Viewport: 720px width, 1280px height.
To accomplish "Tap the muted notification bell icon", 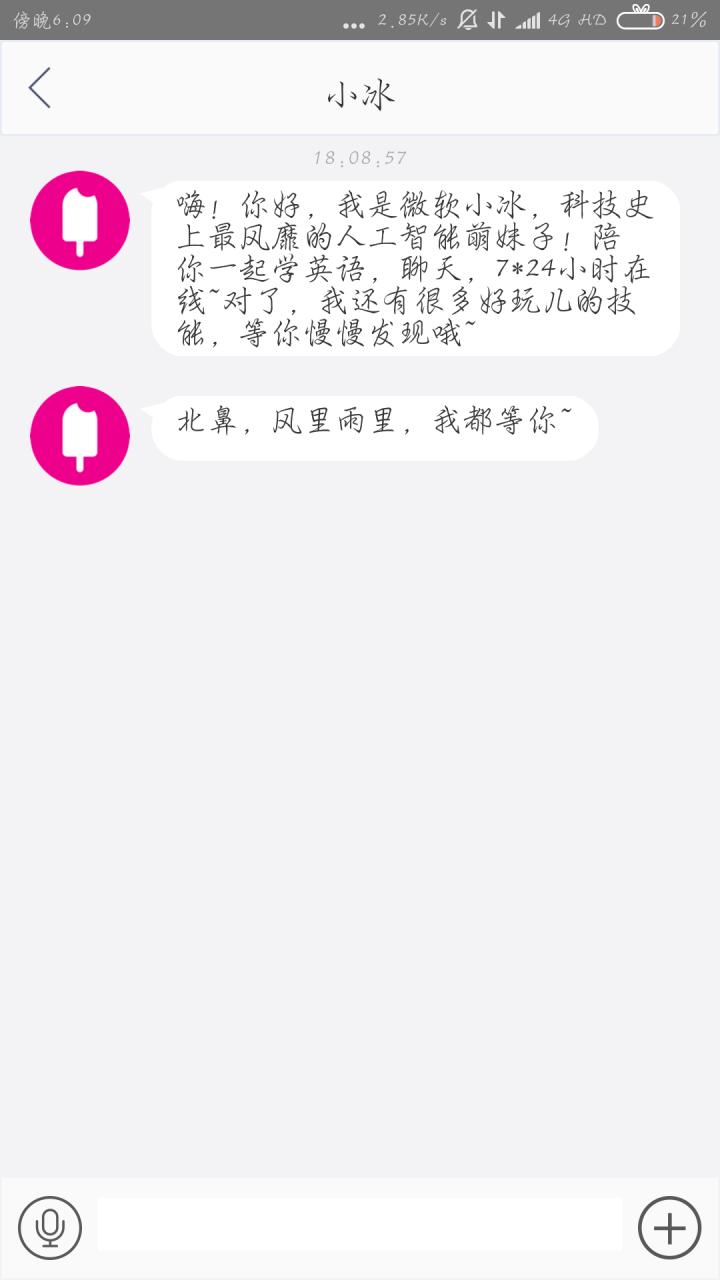I will pyautogui.click(x=466, y=18).
